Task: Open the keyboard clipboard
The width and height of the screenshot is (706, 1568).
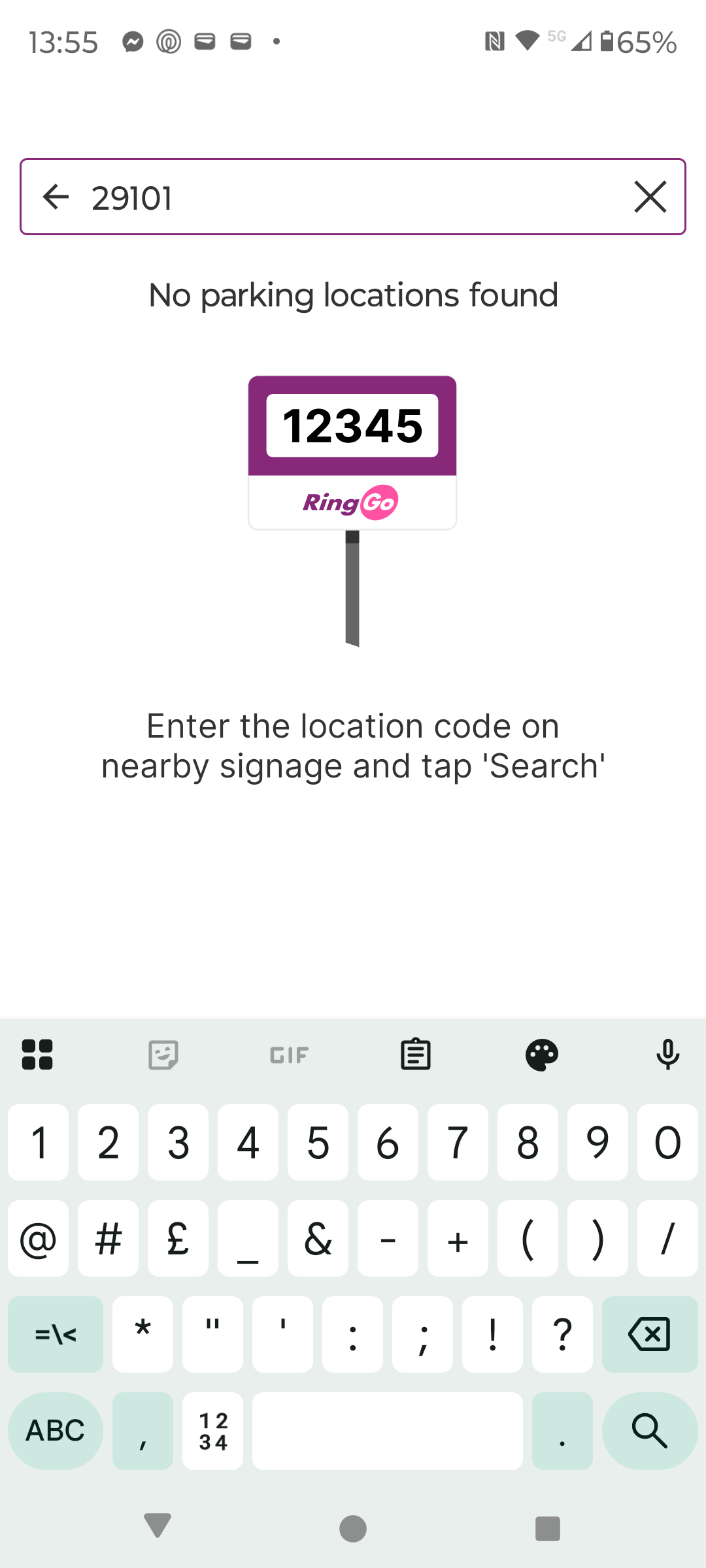Action: click(415, 1054)
